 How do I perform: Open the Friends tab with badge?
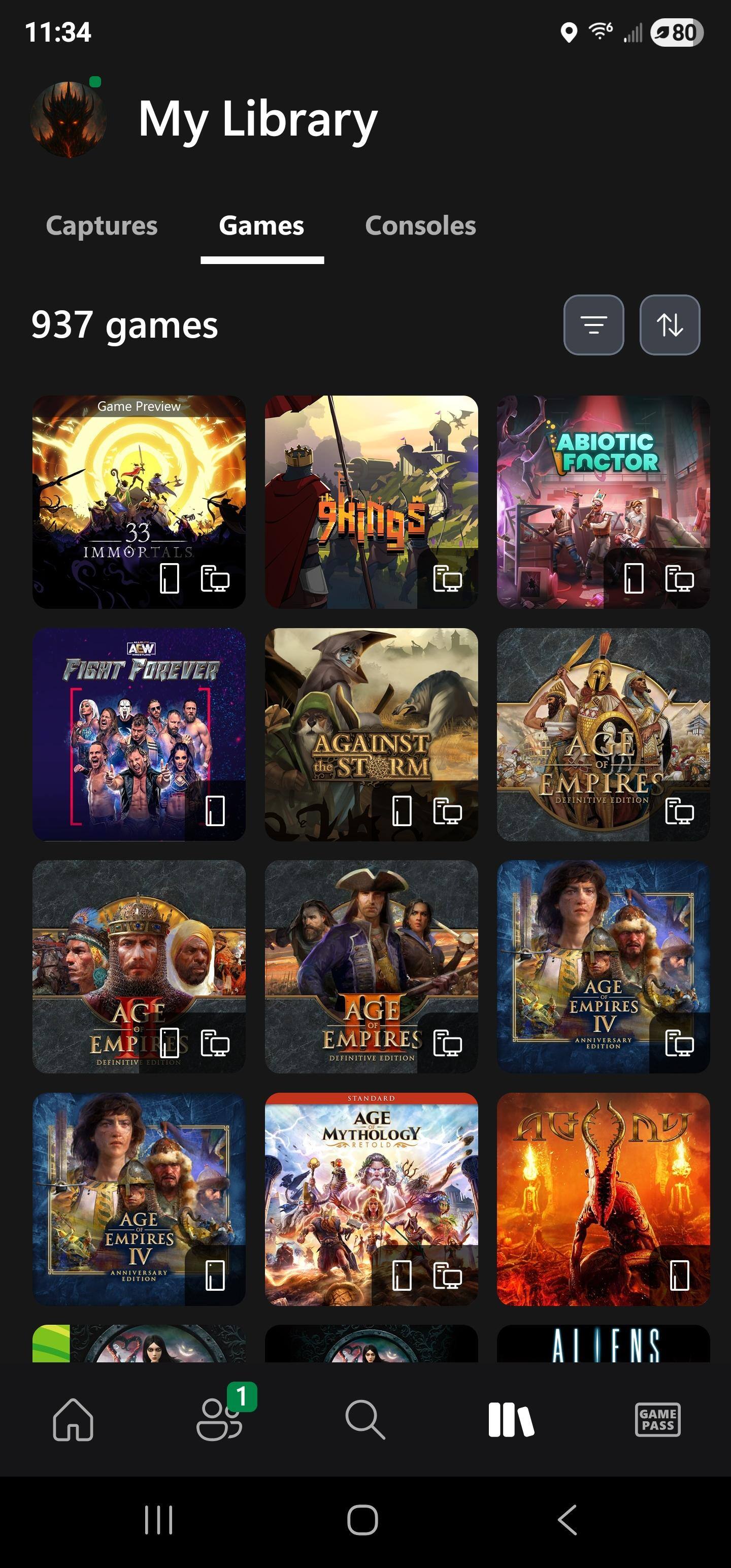point(219,1420)
